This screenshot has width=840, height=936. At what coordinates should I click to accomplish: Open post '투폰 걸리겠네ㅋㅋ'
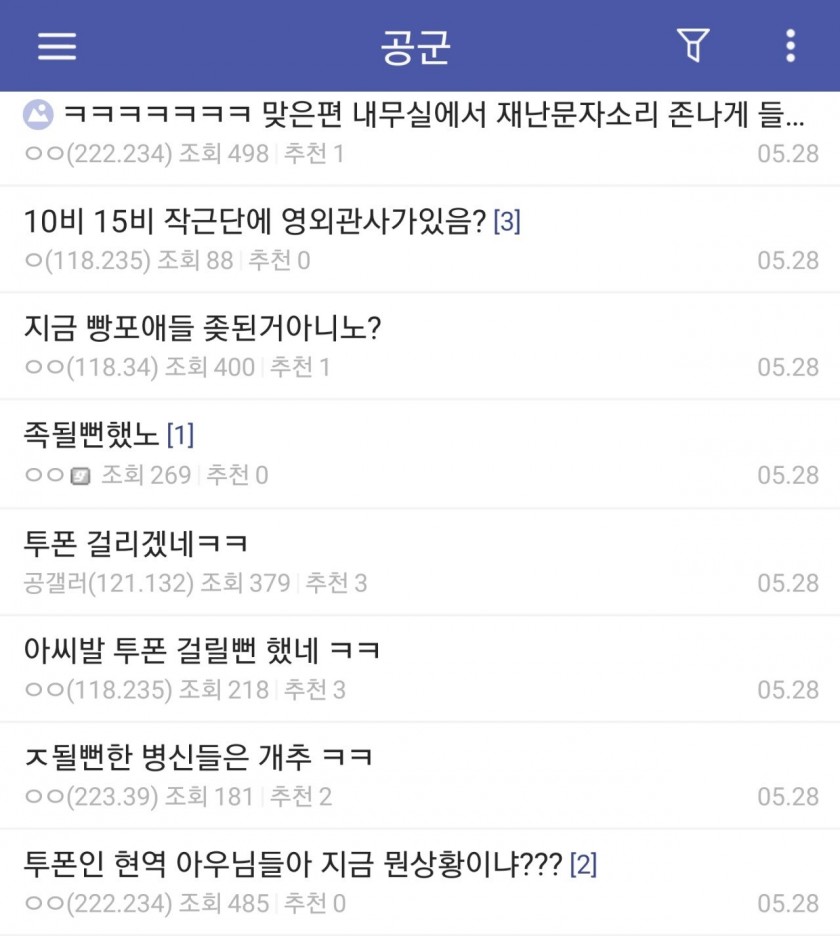(135, 543)
